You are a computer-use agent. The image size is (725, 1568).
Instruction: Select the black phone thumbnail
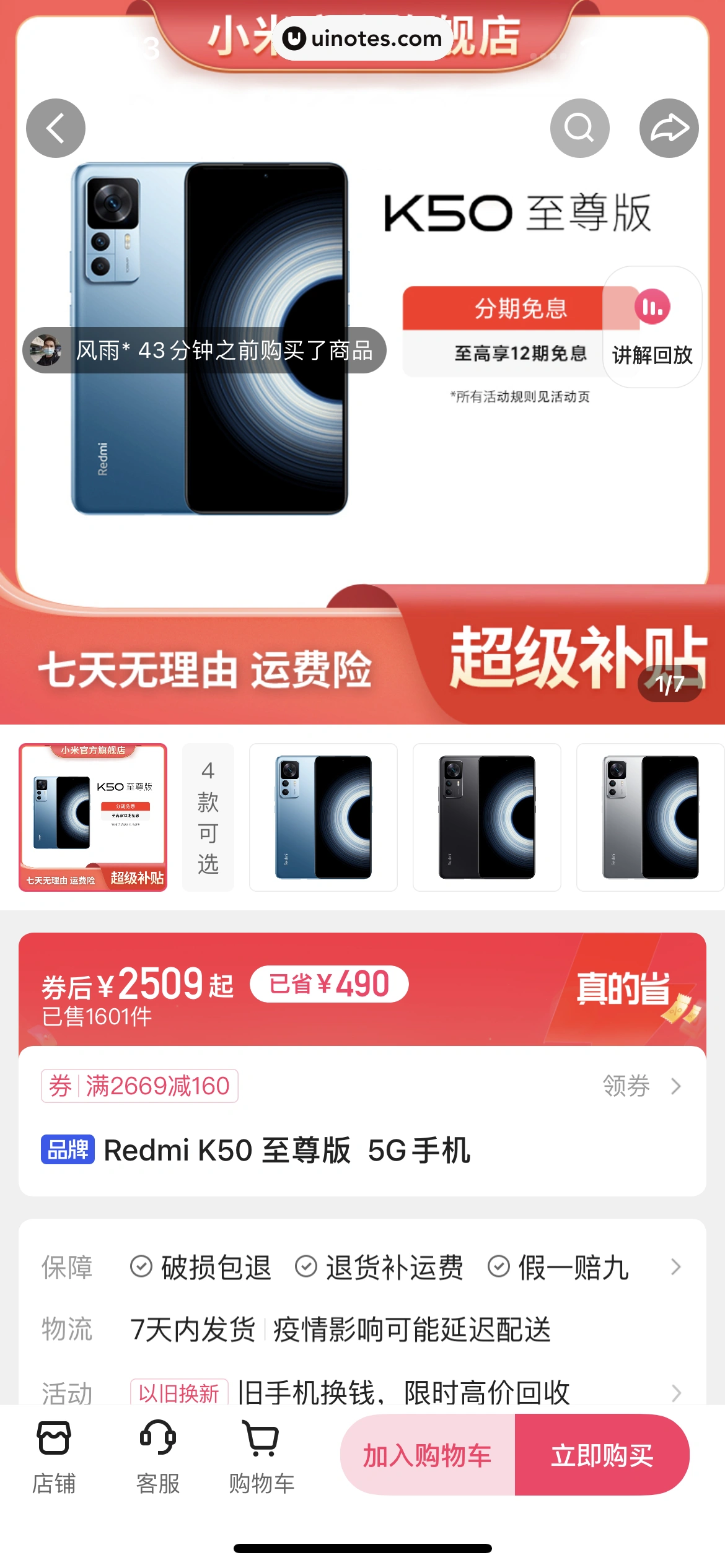tap(486, 817)
